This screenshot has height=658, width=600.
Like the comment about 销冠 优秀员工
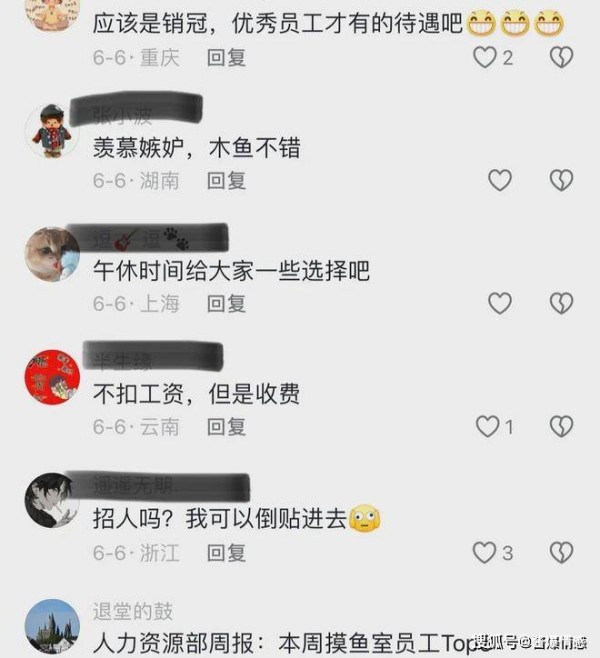485,57
